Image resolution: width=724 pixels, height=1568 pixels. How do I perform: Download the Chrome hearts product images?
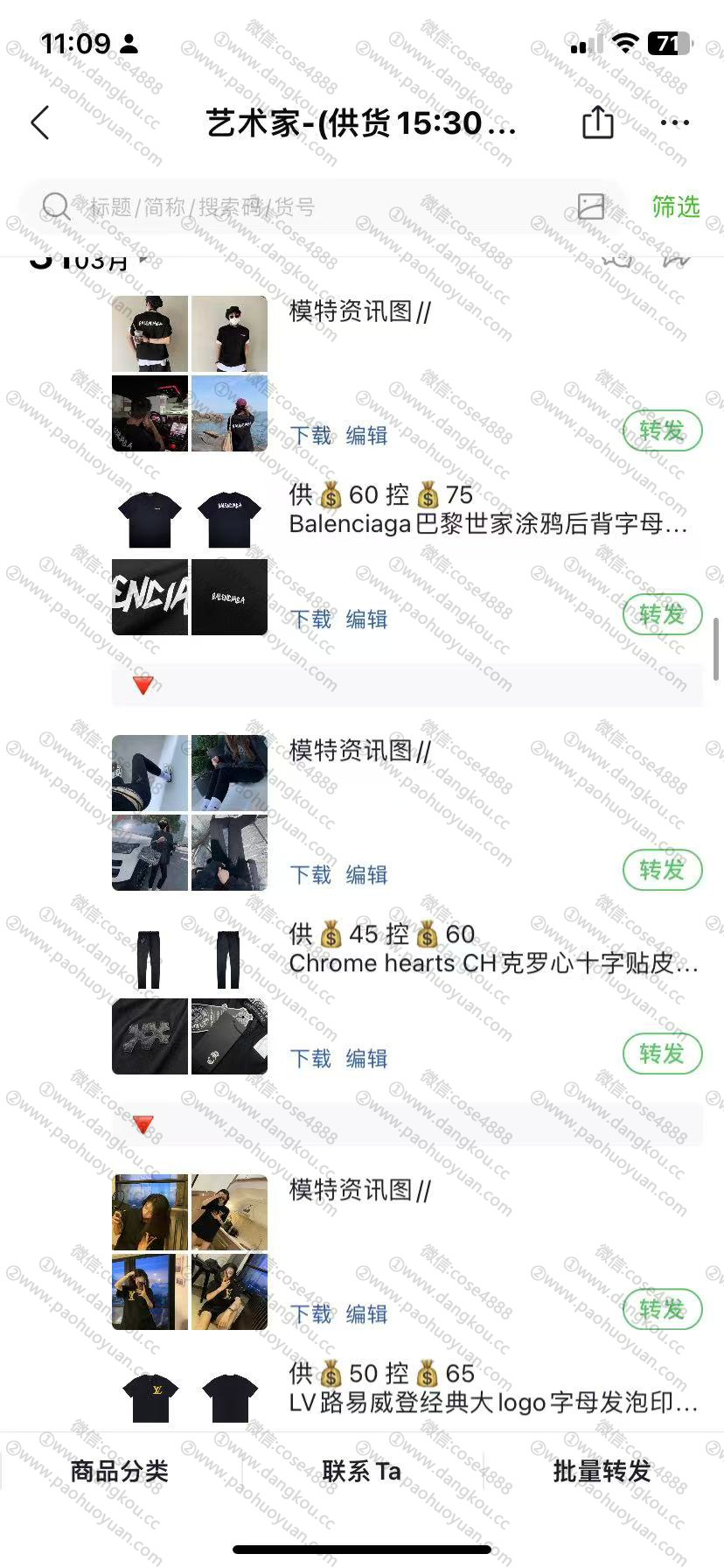click(x=310, y=1059)
